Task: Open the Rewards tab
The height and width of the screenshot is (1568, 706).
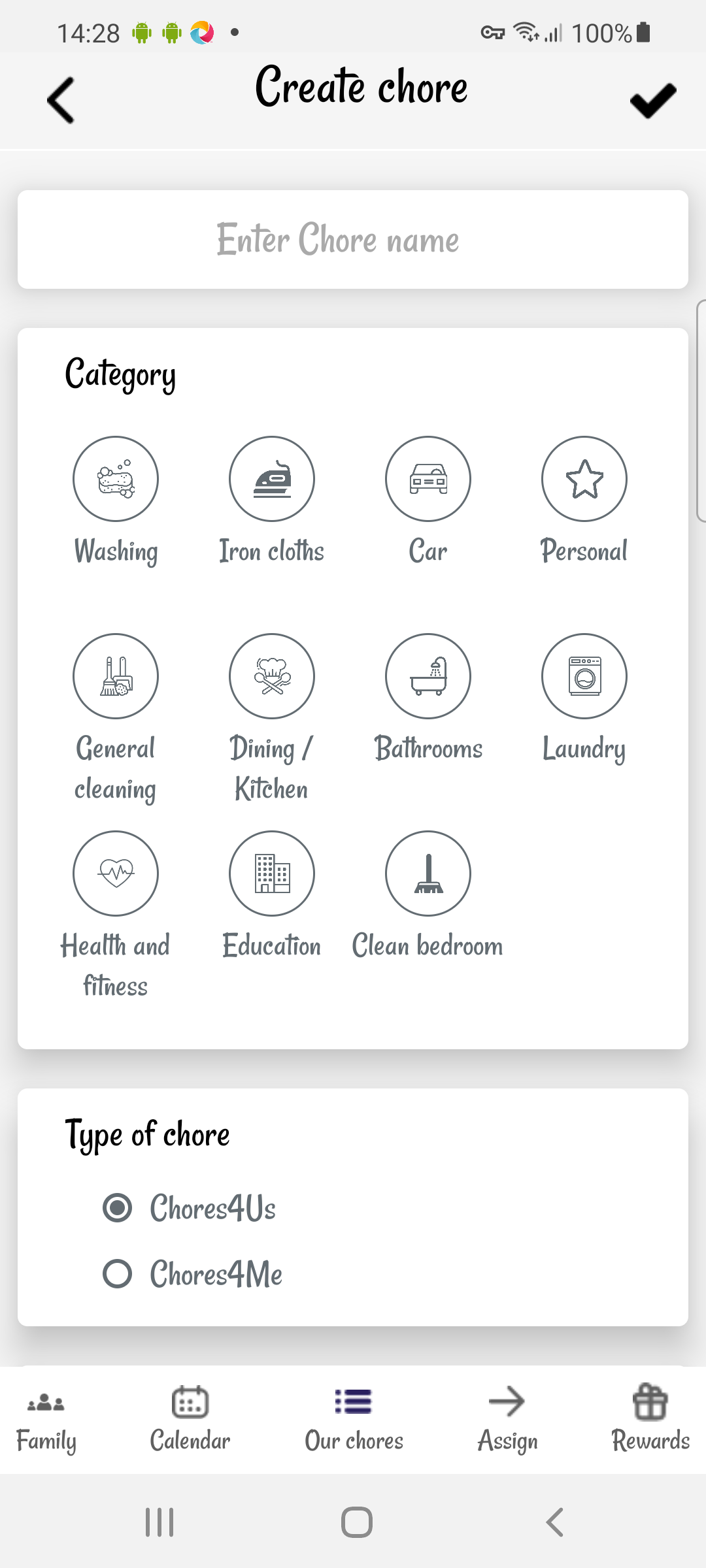Action: pos(650,1420)
